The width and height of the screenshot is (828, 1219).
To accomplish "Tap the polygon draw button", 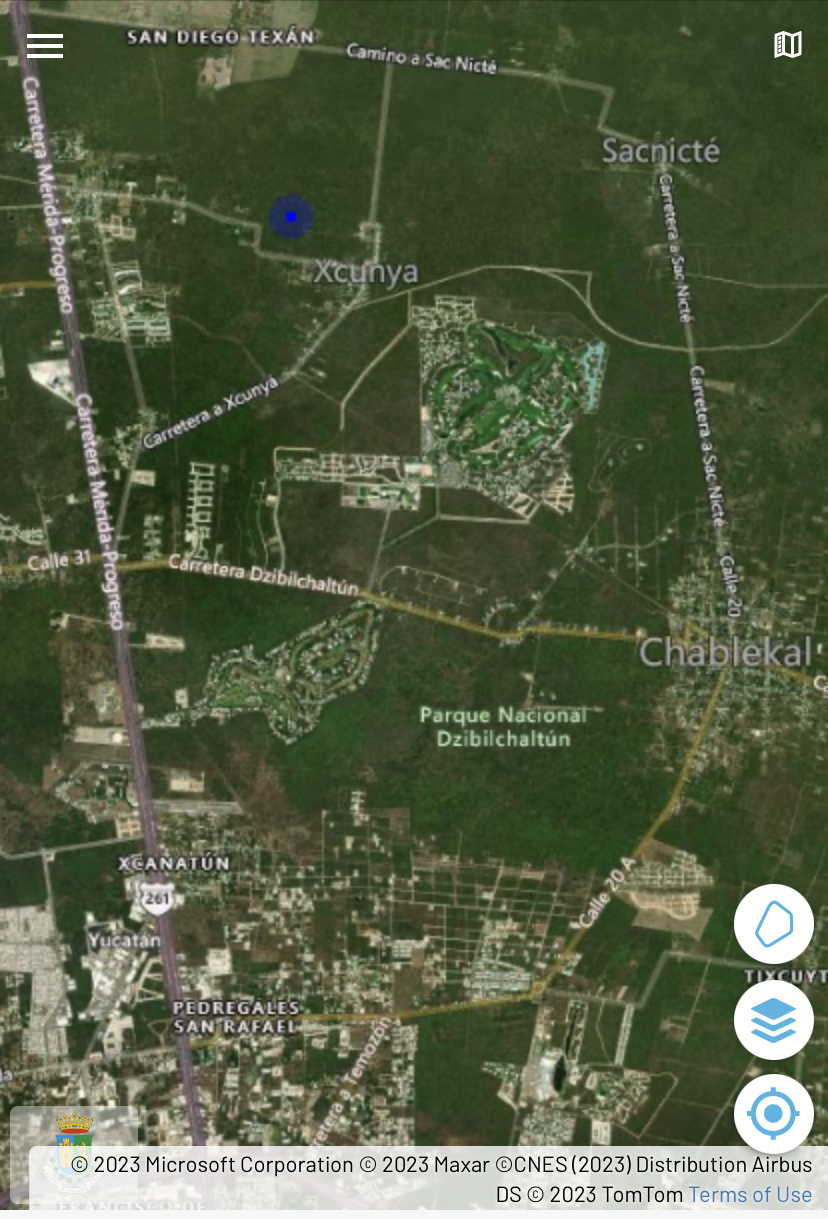I will pyautogui.click(x=773, y=924).
